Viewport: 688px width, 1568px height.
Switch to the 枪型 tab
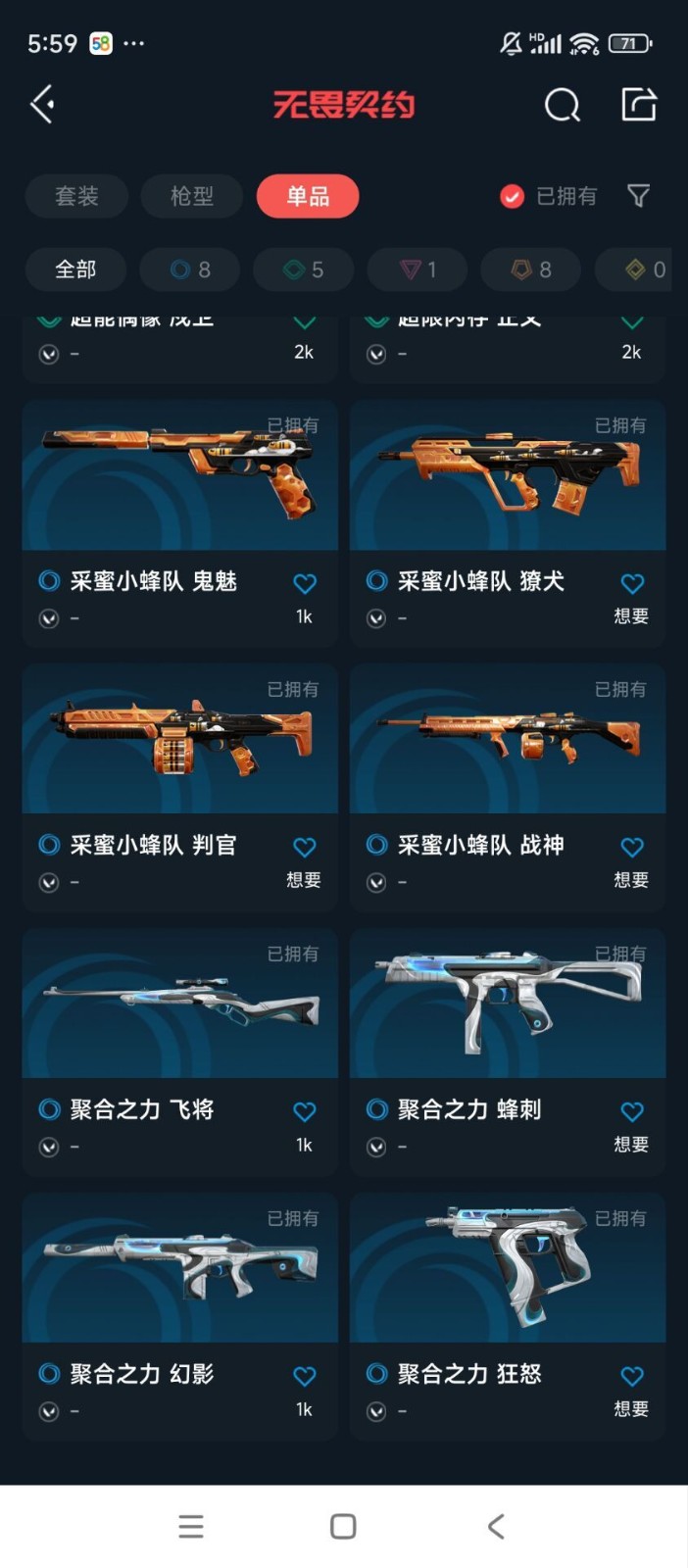coord(191,196)
